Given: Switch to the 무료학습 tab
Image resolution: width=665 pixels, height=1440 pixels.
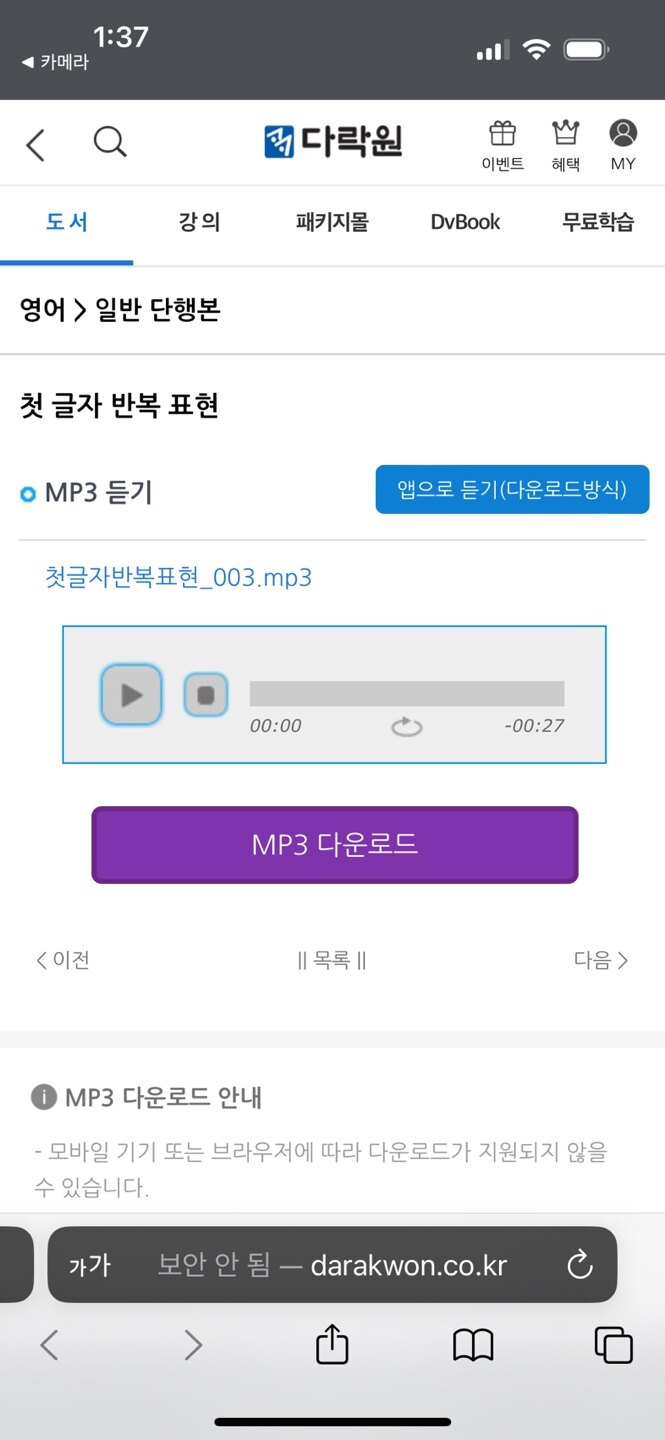Looking at the screenshot, I should 598,222.
